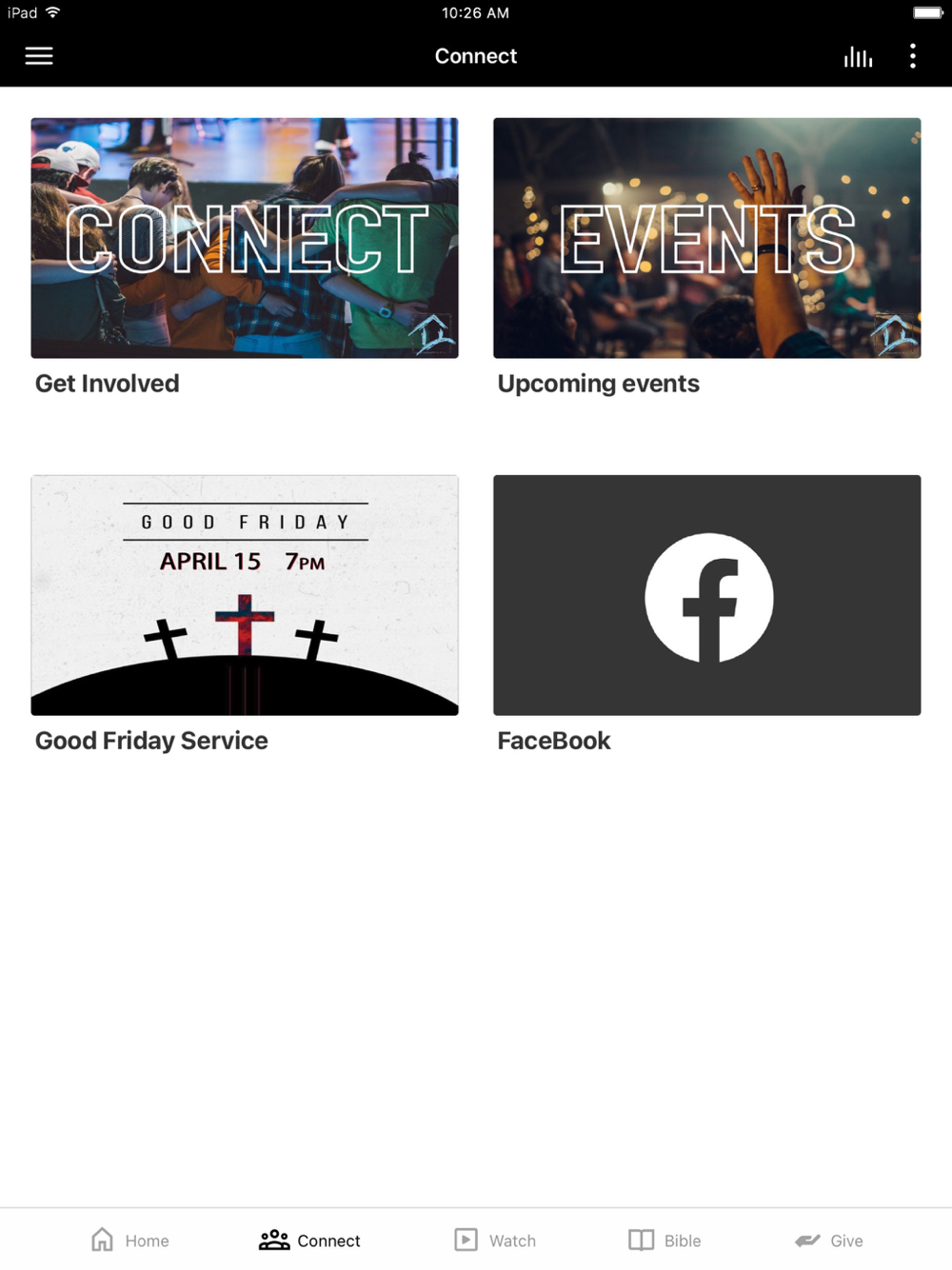Switch to the Home tab
Image resolution: width=952 pixels, height=1270 pixels.
130,1240
